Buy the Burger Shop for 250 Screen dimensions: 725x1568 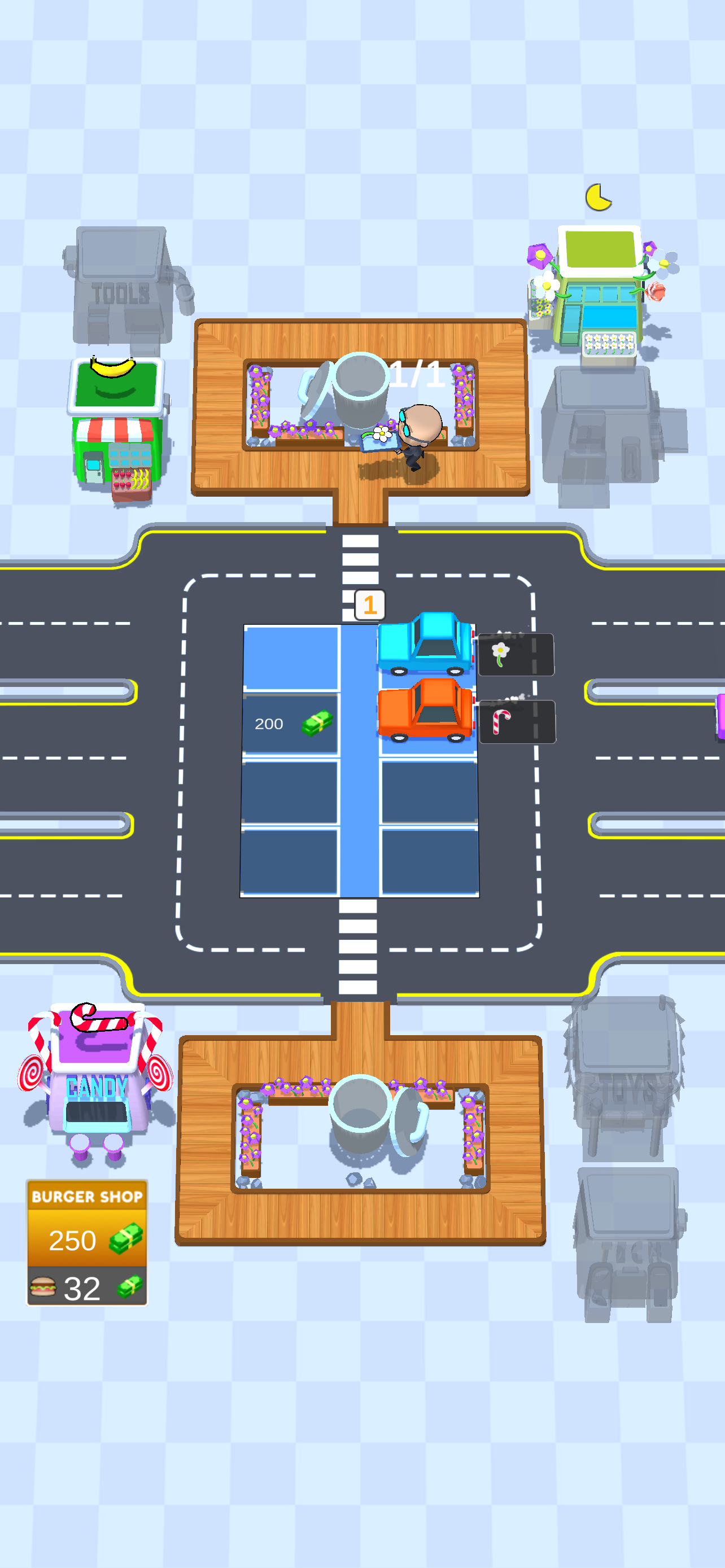pyautogui.click(x=86, y=1240)
